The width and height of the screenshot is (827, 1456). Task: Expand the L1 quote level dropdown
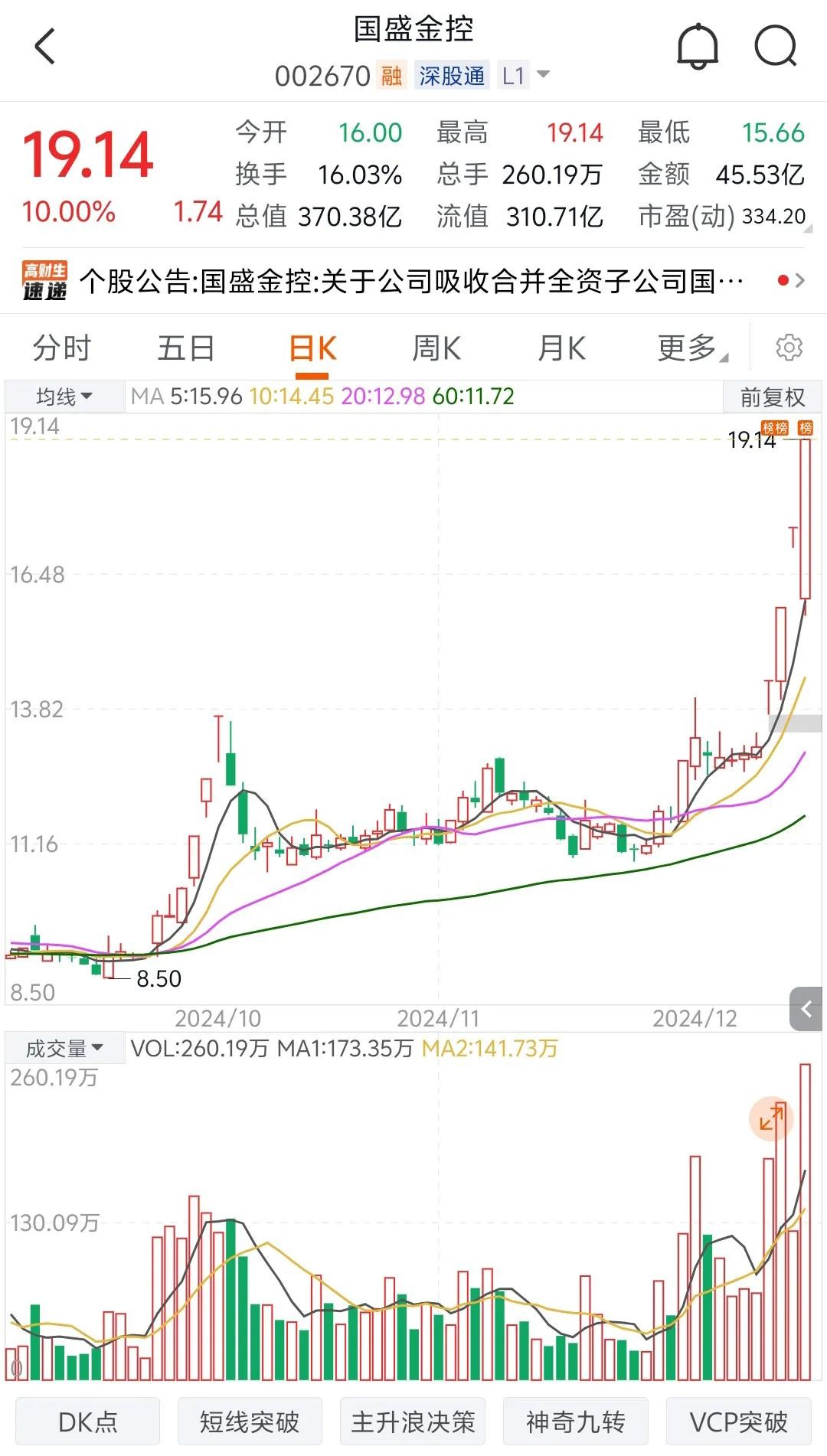[x=525, y=75]
